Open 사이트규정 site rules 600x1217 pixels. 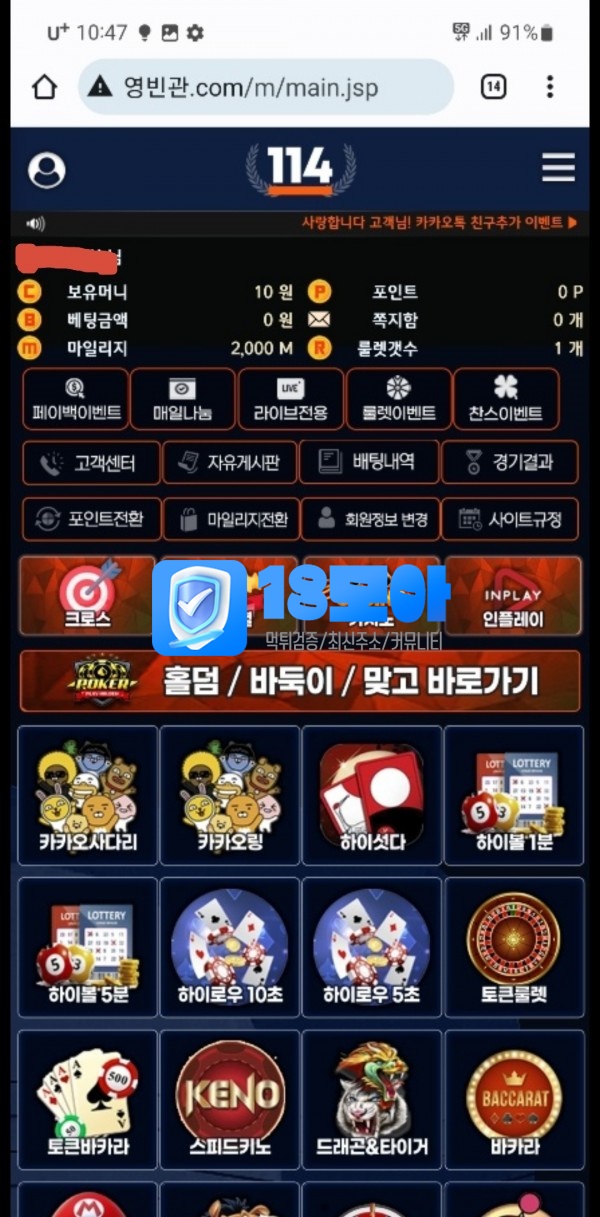510,519
